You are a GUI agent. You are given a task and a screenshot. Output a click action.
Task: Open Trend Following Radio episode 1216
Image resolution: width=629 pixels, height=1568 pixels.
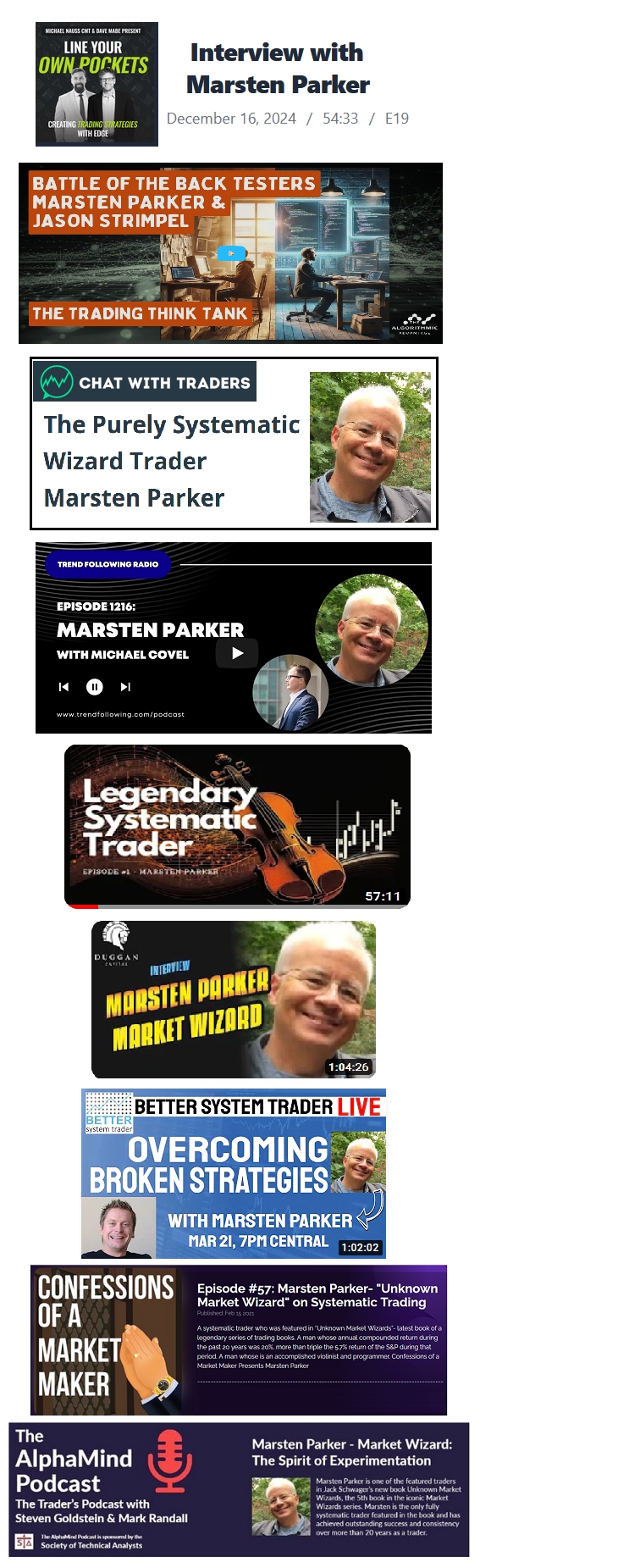234,638
